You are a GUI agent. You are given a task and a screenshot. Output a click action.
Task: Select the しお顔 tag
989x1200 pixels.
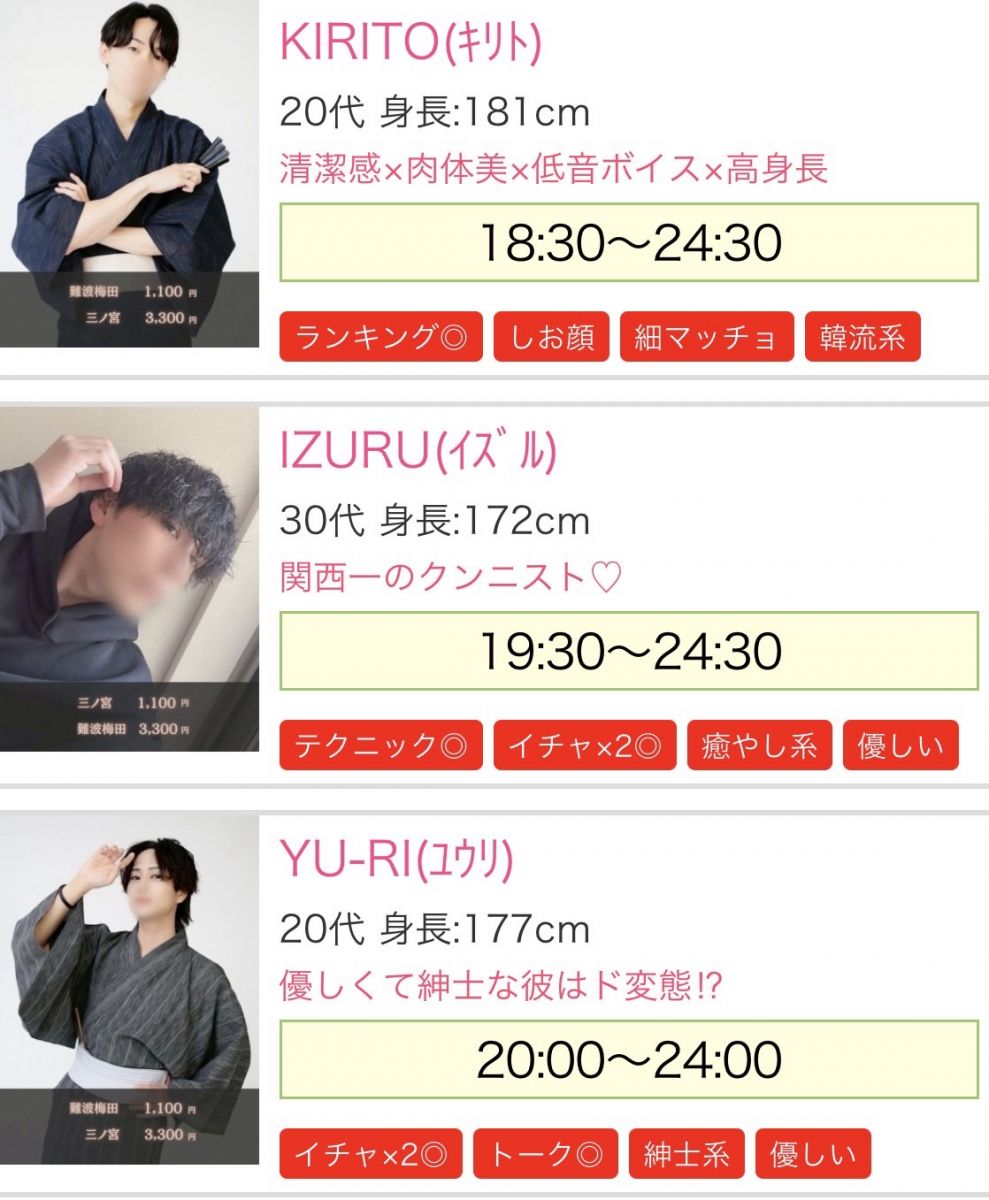coord(551,337)
